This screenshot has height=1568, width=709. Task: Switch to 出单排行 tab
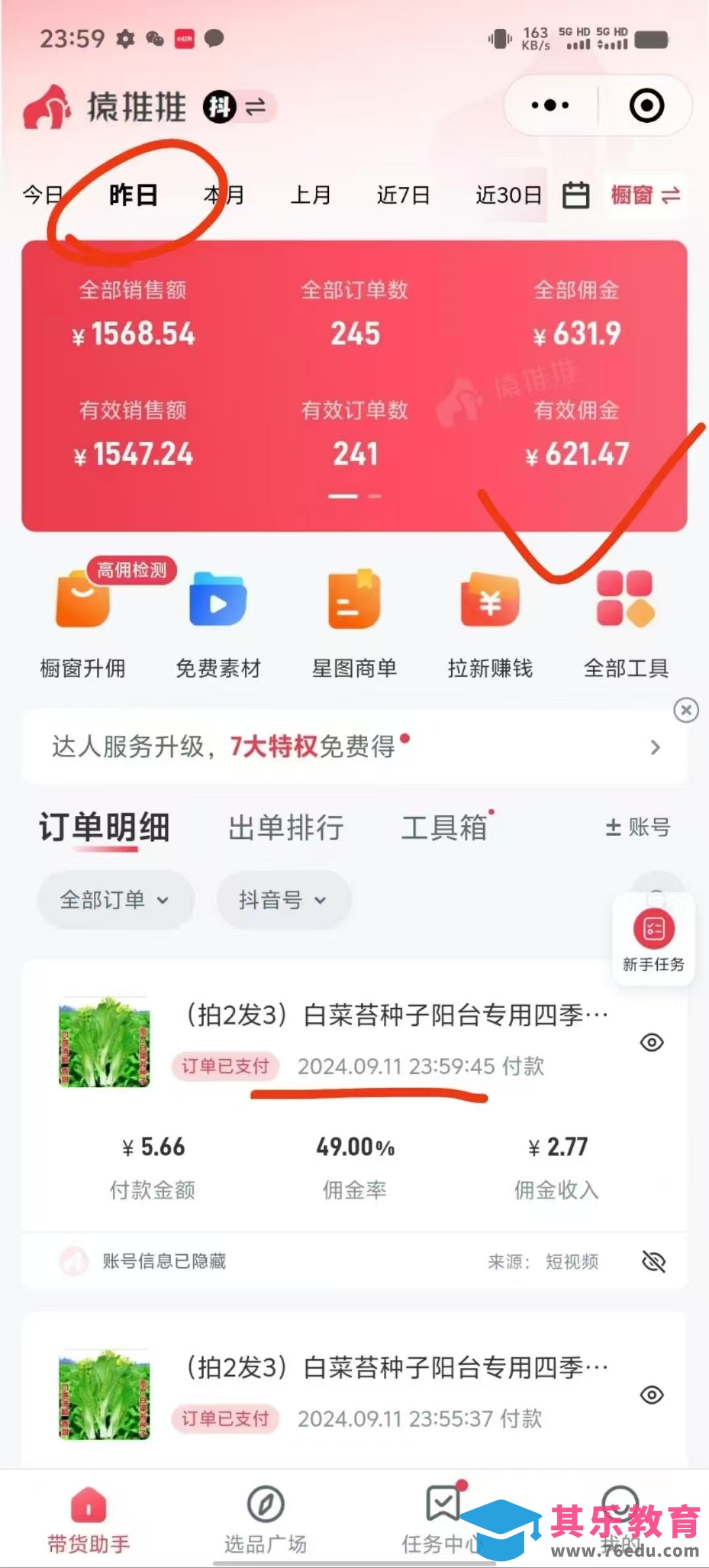pos(286,828)
